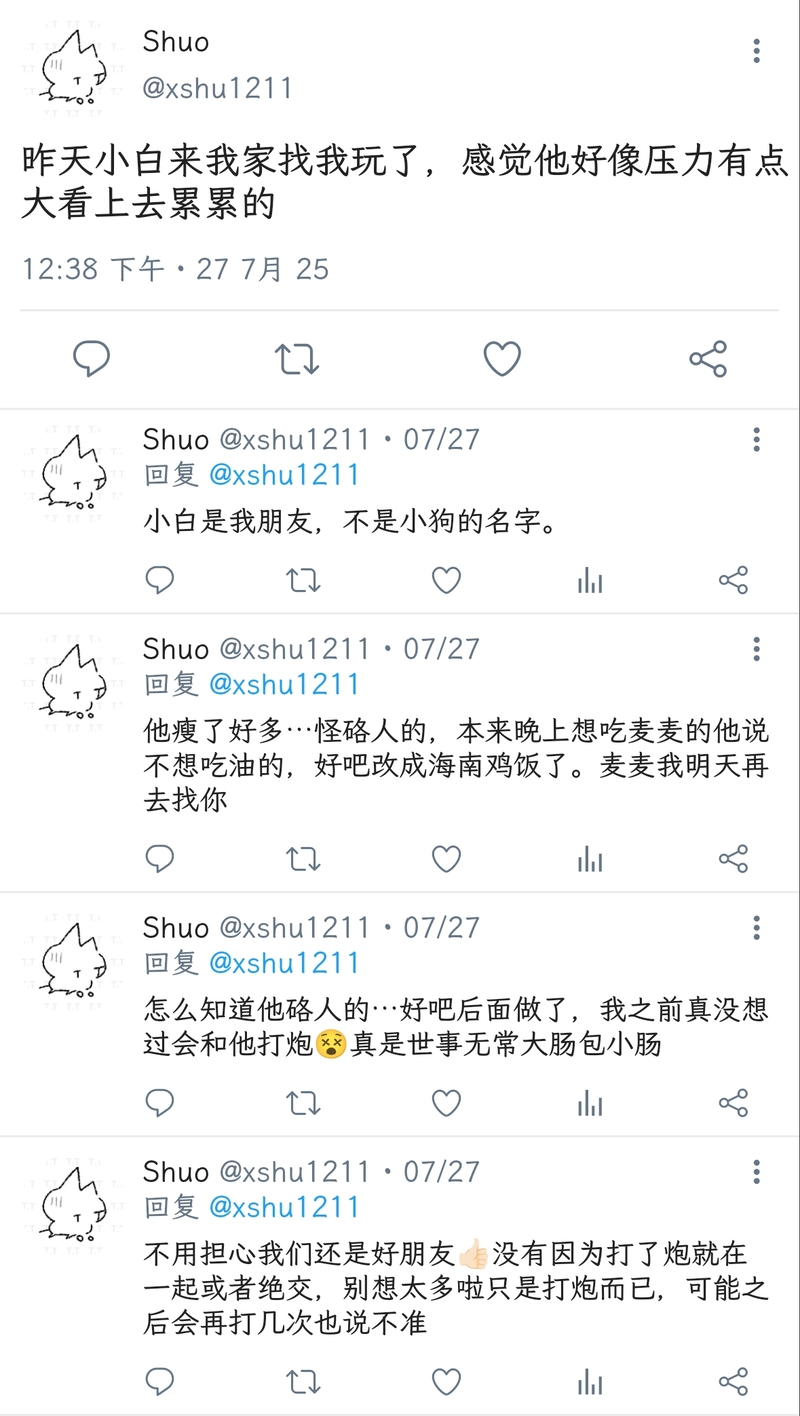View analytics for reply '小白是我朋友'

tap(590, 580)
